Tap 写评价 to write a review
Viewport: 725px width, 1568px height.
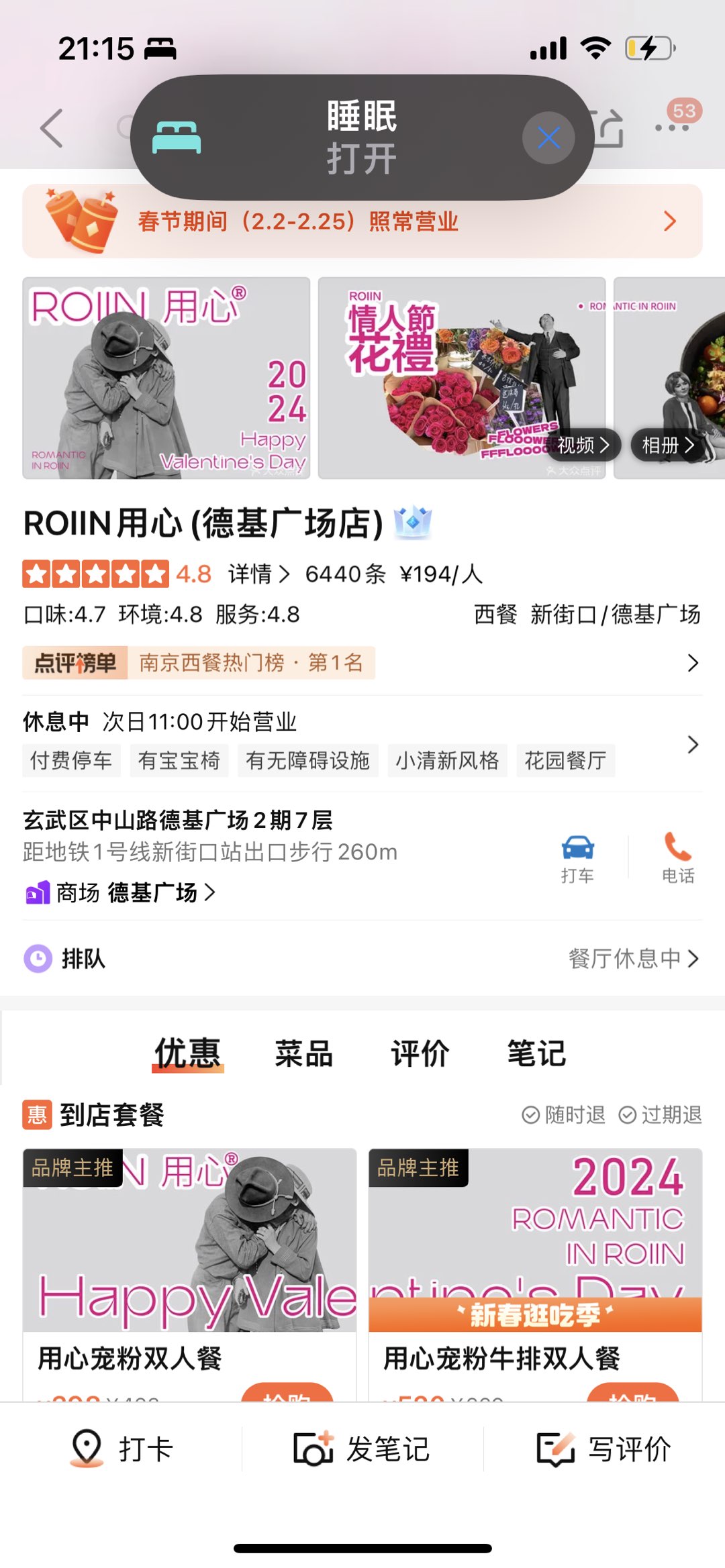coord(604,1449)
